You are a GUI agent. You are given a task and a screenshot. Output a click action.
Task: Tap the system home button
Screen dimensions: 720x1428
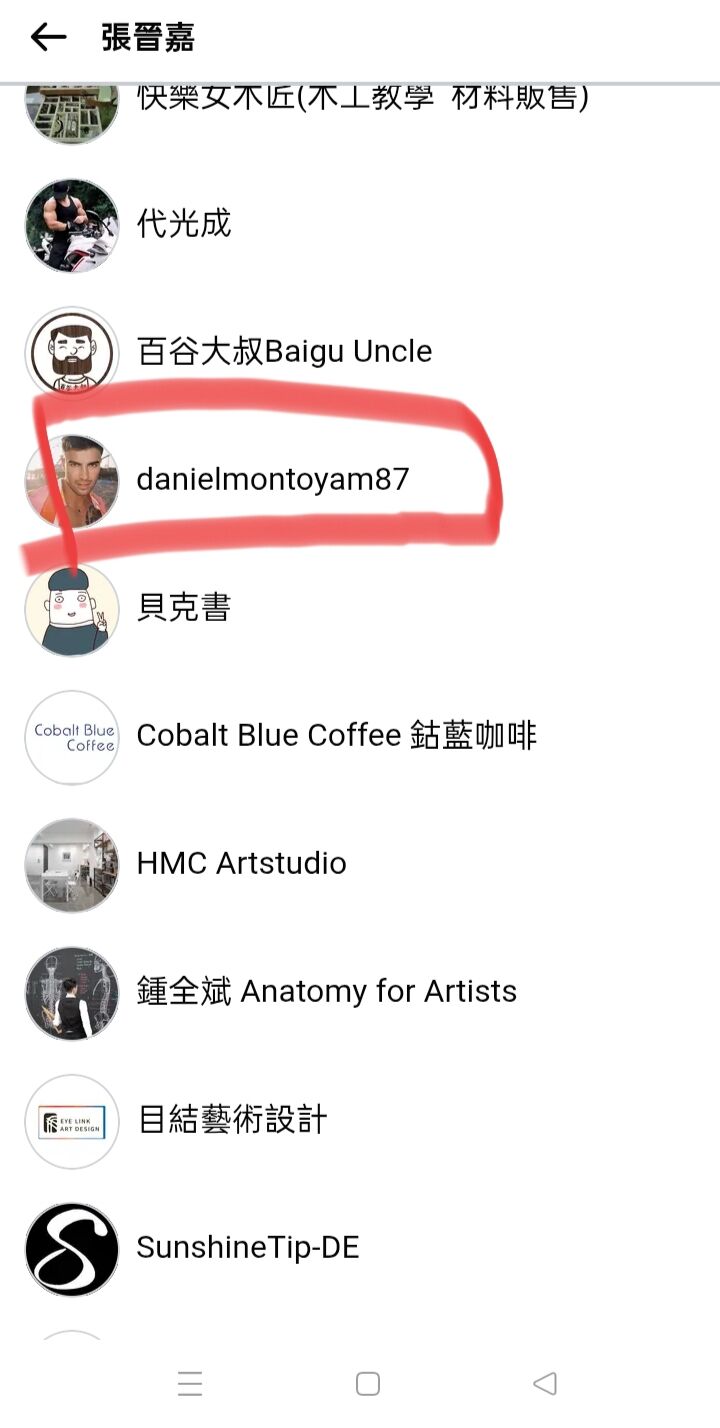[x=368, y=1384]
